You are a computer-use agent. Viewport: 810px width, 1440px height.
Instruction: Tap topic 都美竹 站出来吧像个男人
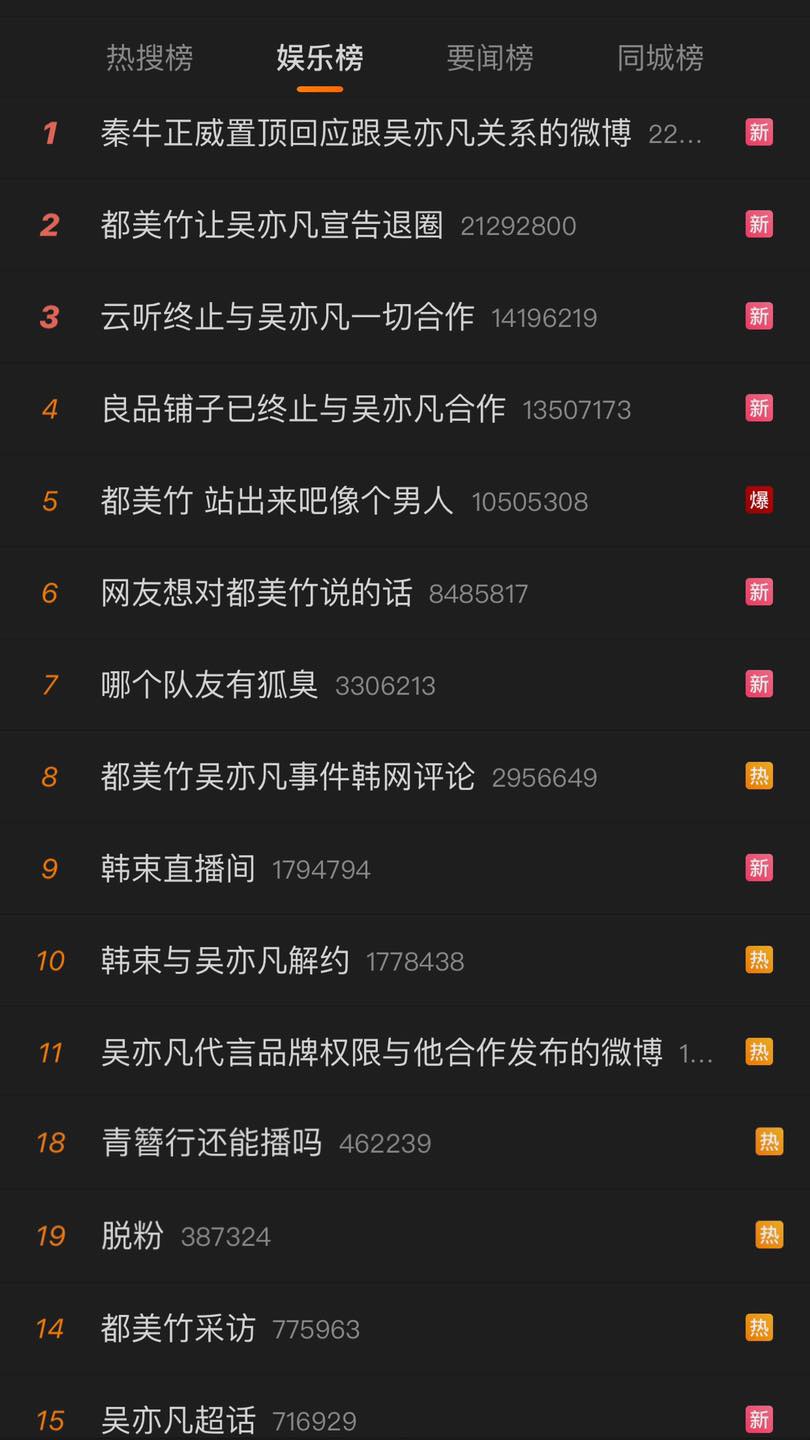277,501
